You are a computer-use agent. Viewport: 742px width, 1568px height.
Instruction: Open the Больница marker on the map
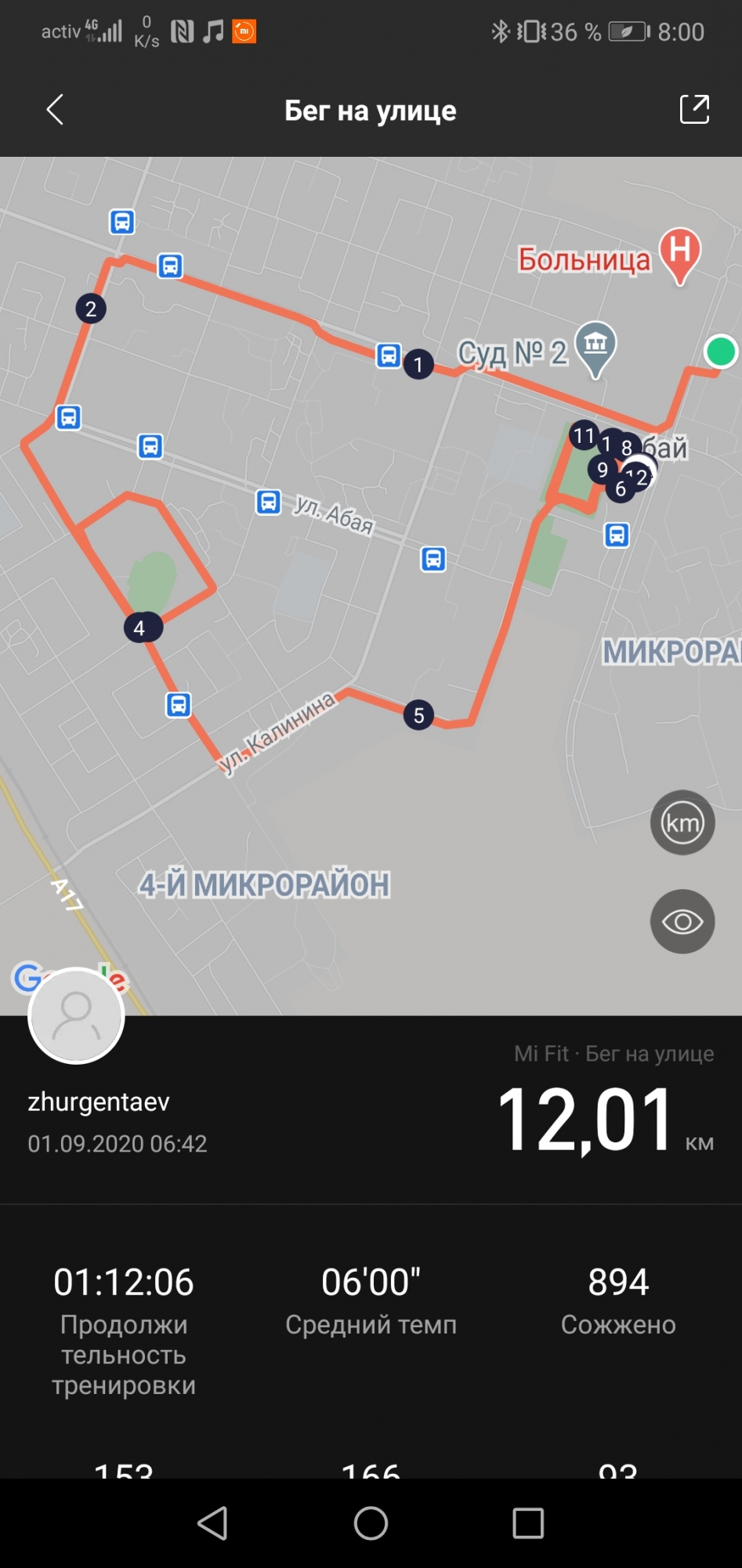click(679, 253)
